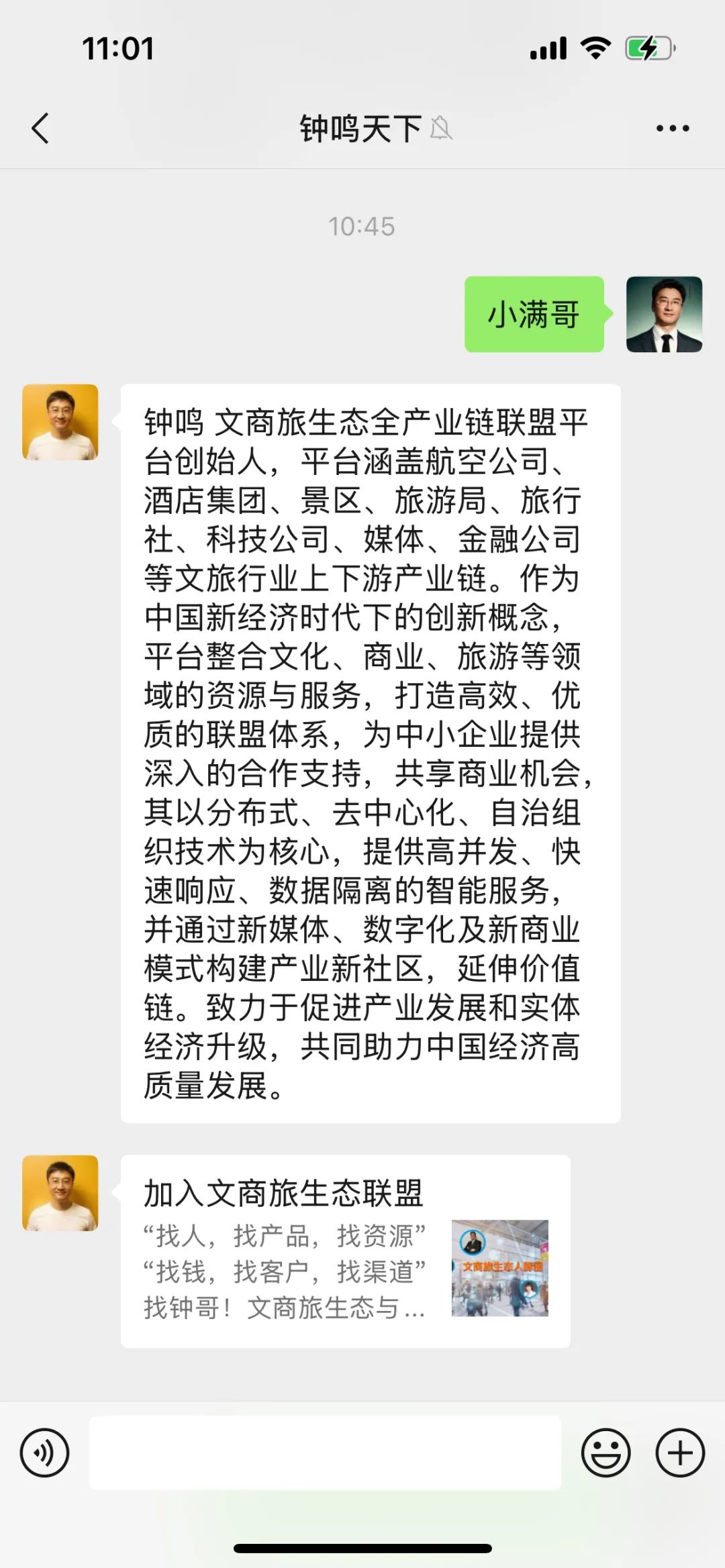Open the emoji sticker panel
Viewport: 725px width, 1568px height.
(606, 1453)
